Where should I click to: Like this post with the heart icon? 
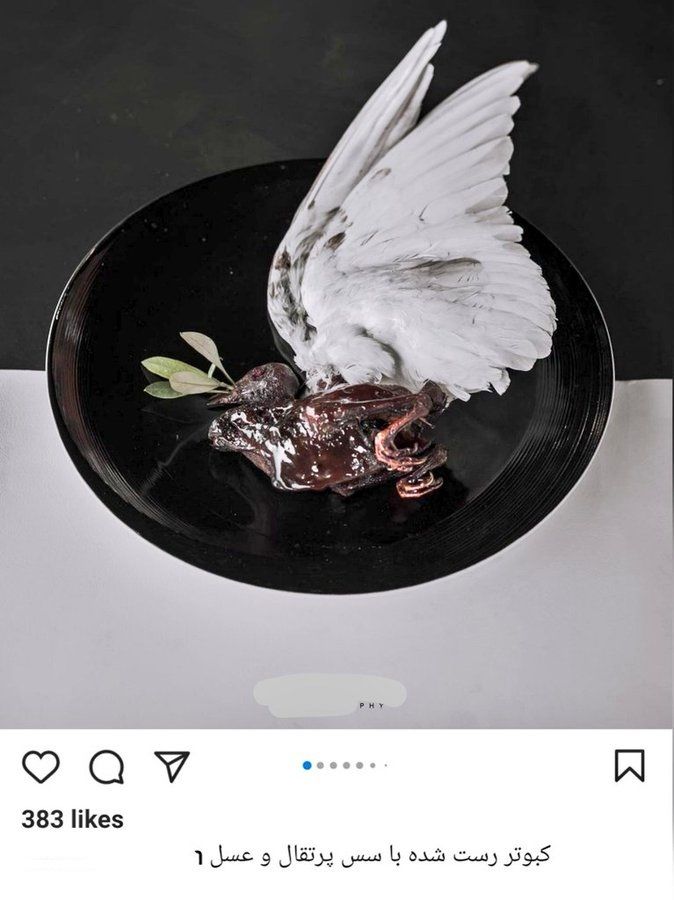pos(40,766)
